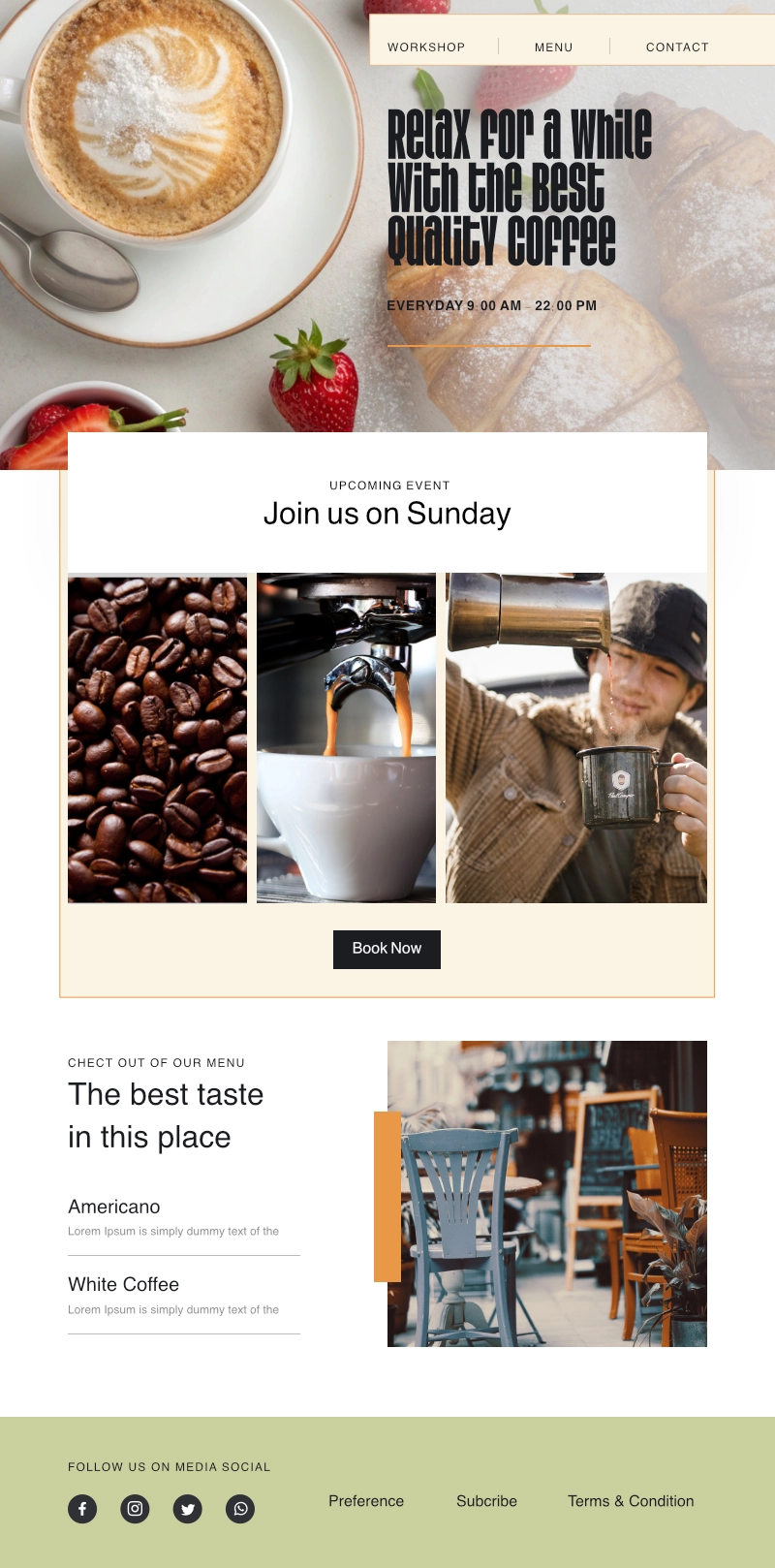
Task: Open the Contact page
Action: pyautogui.click(x=677, y=47)
